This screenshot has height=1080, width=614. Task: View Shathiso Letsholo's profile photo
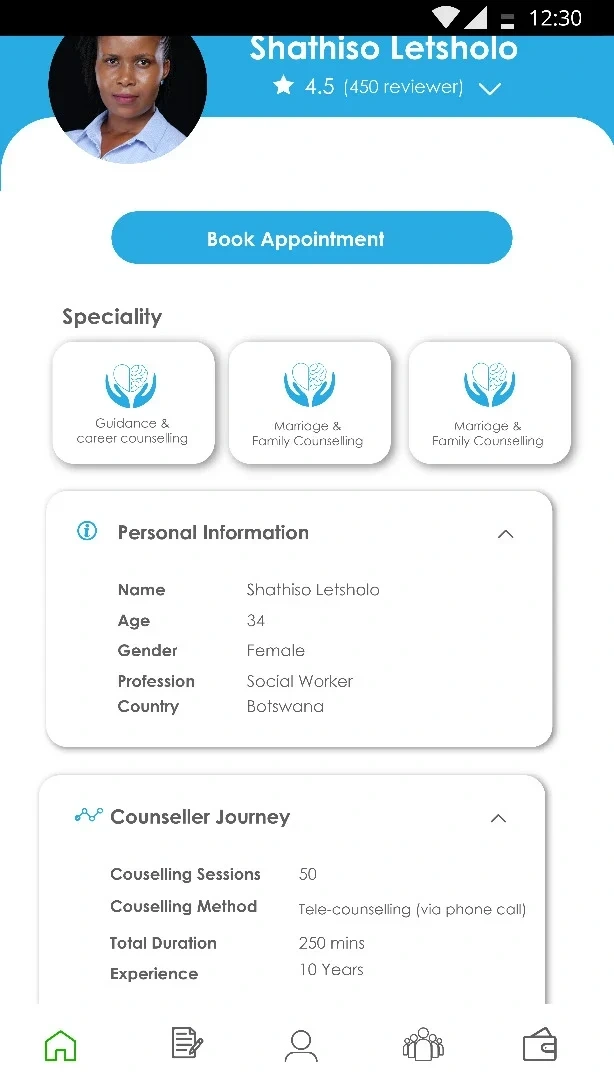(x=128, y=92)
